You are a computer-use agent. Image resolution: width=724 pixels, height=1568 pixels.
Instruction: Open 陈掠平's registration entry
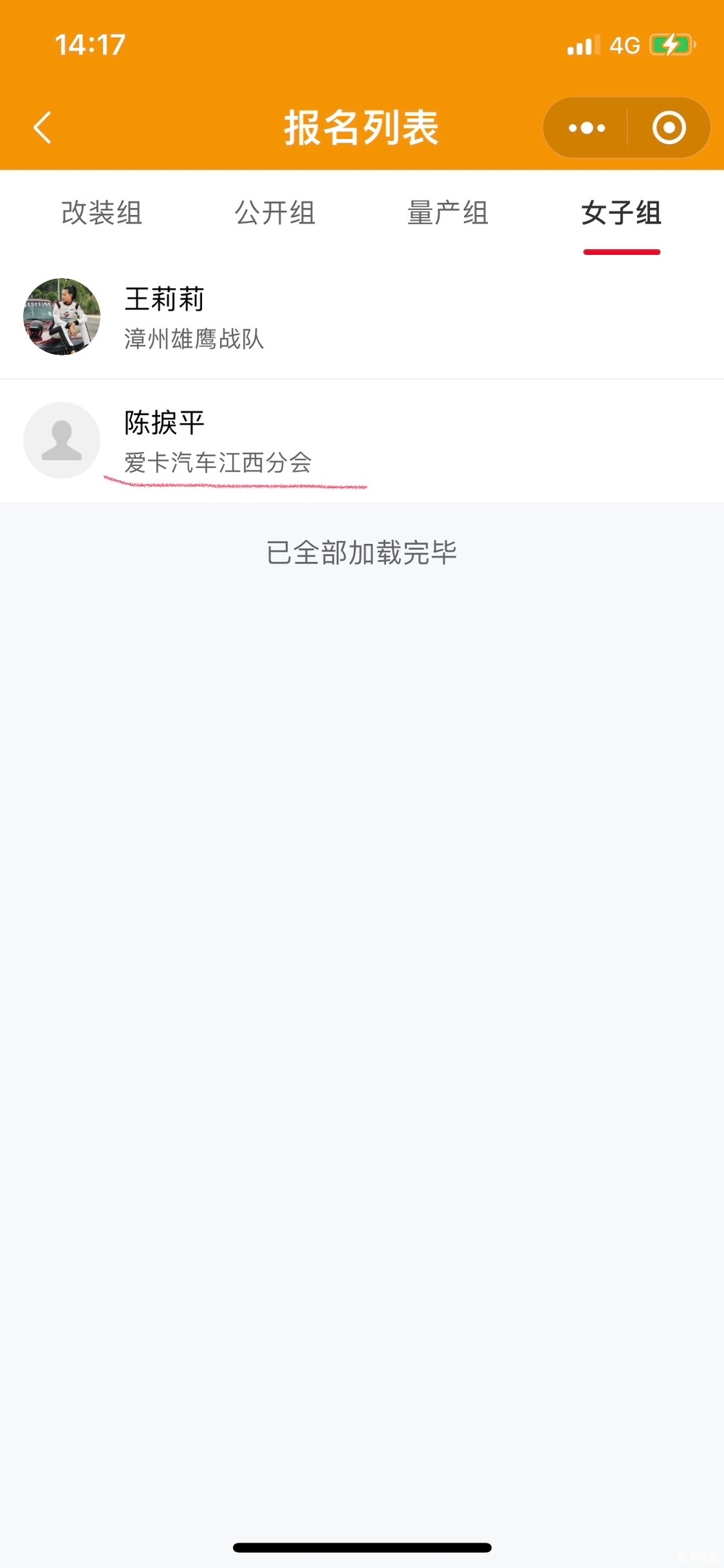tap(362, 440)
